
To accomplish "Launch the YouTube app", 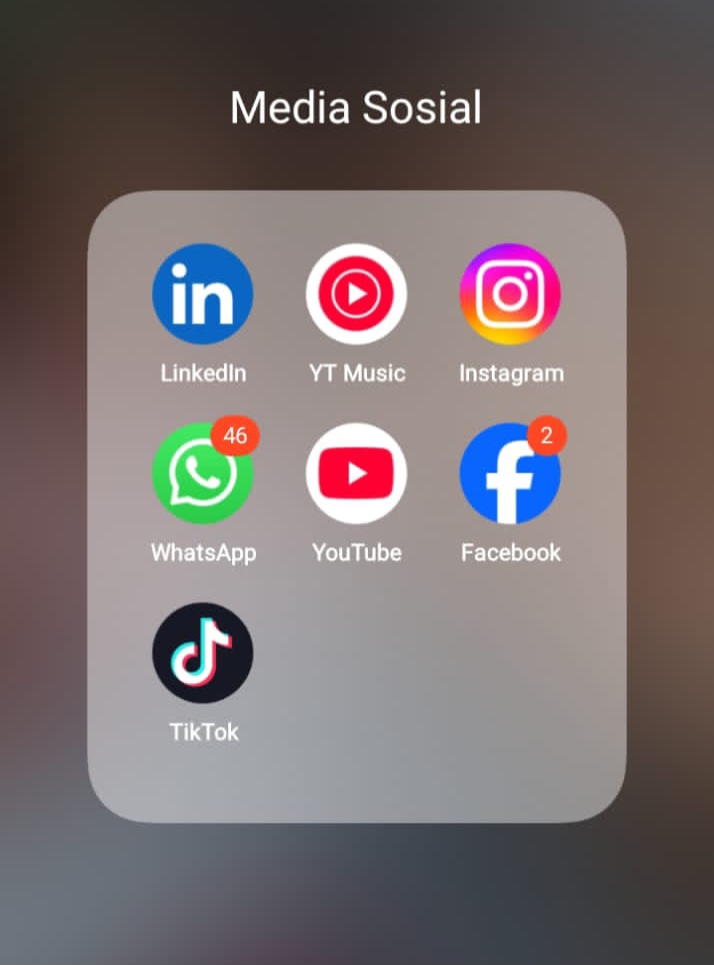I will (356, 474).
